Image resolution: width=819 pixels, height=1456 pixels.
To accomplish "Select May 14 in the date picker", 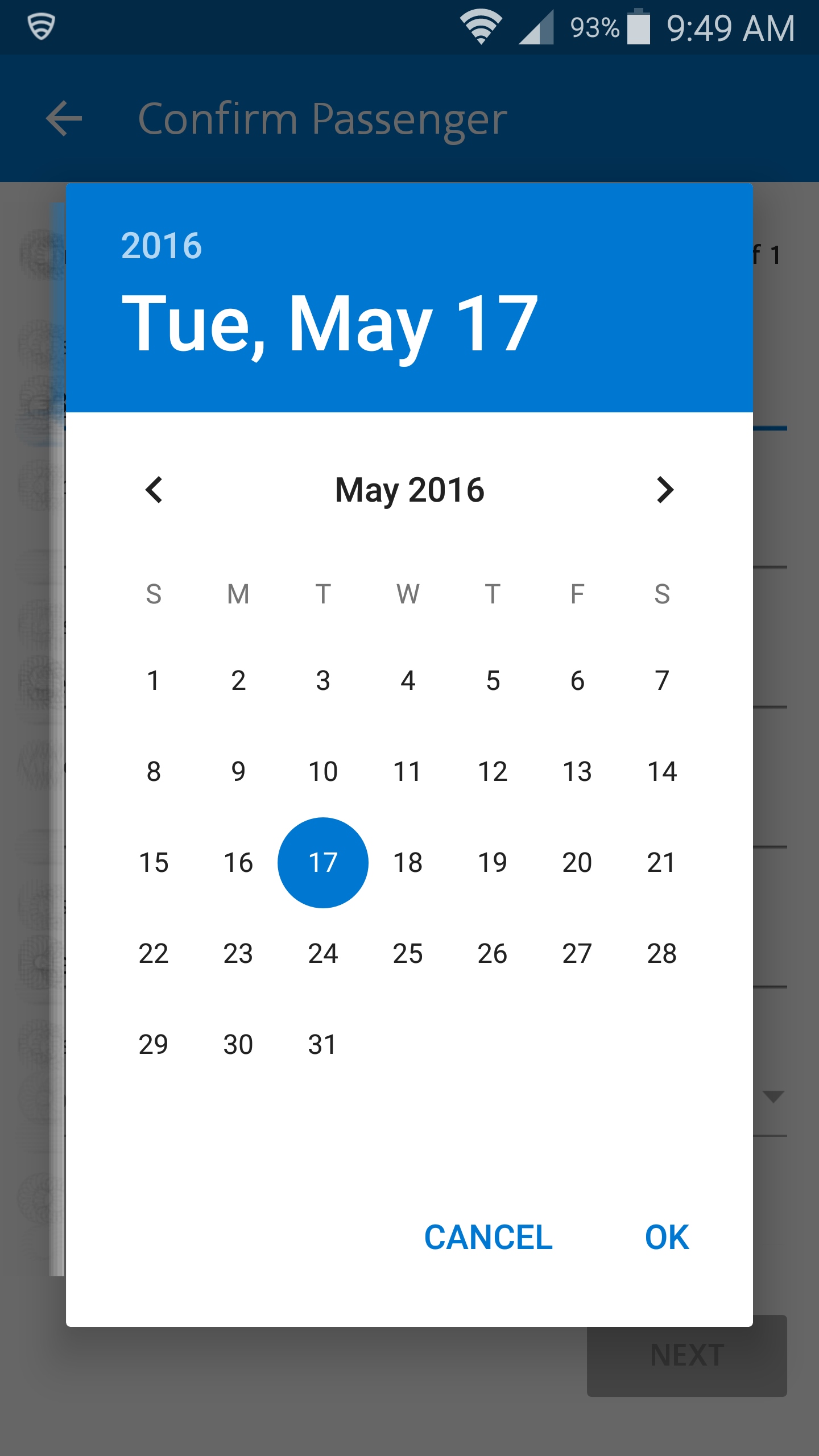I will (x=661, y=771).
